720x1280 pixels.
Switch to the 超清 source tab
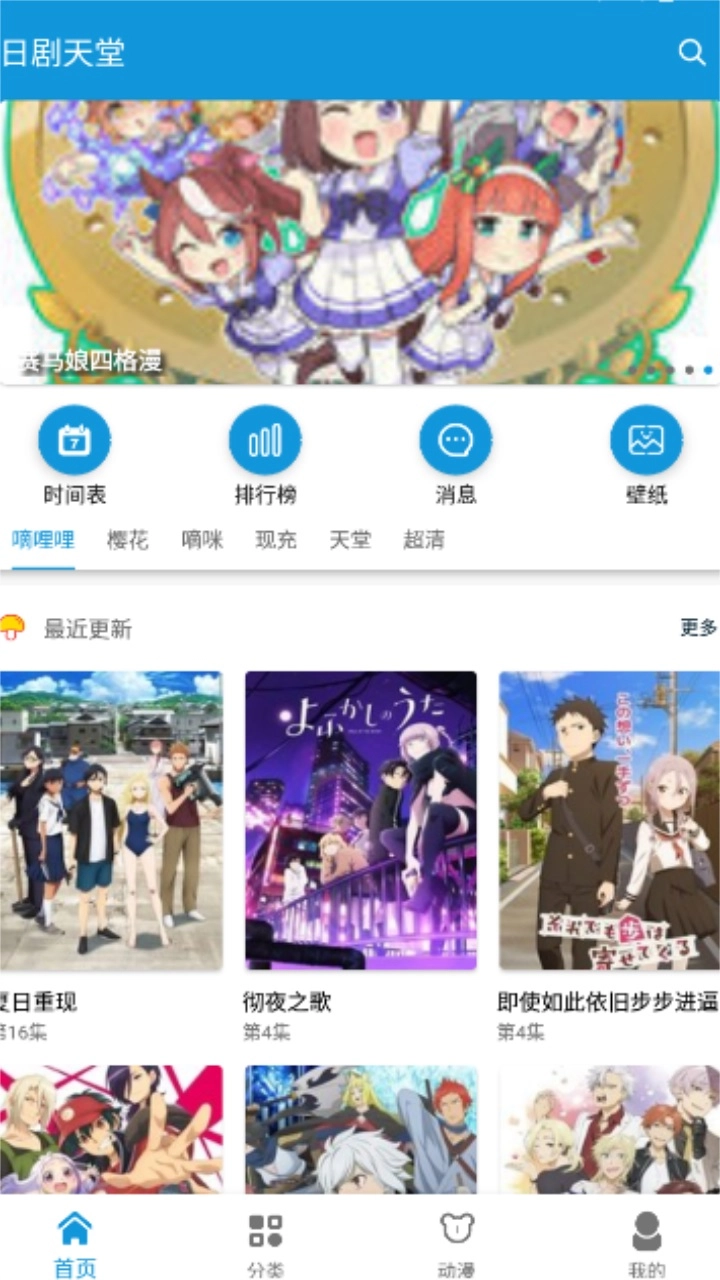(x=424, y=539)
